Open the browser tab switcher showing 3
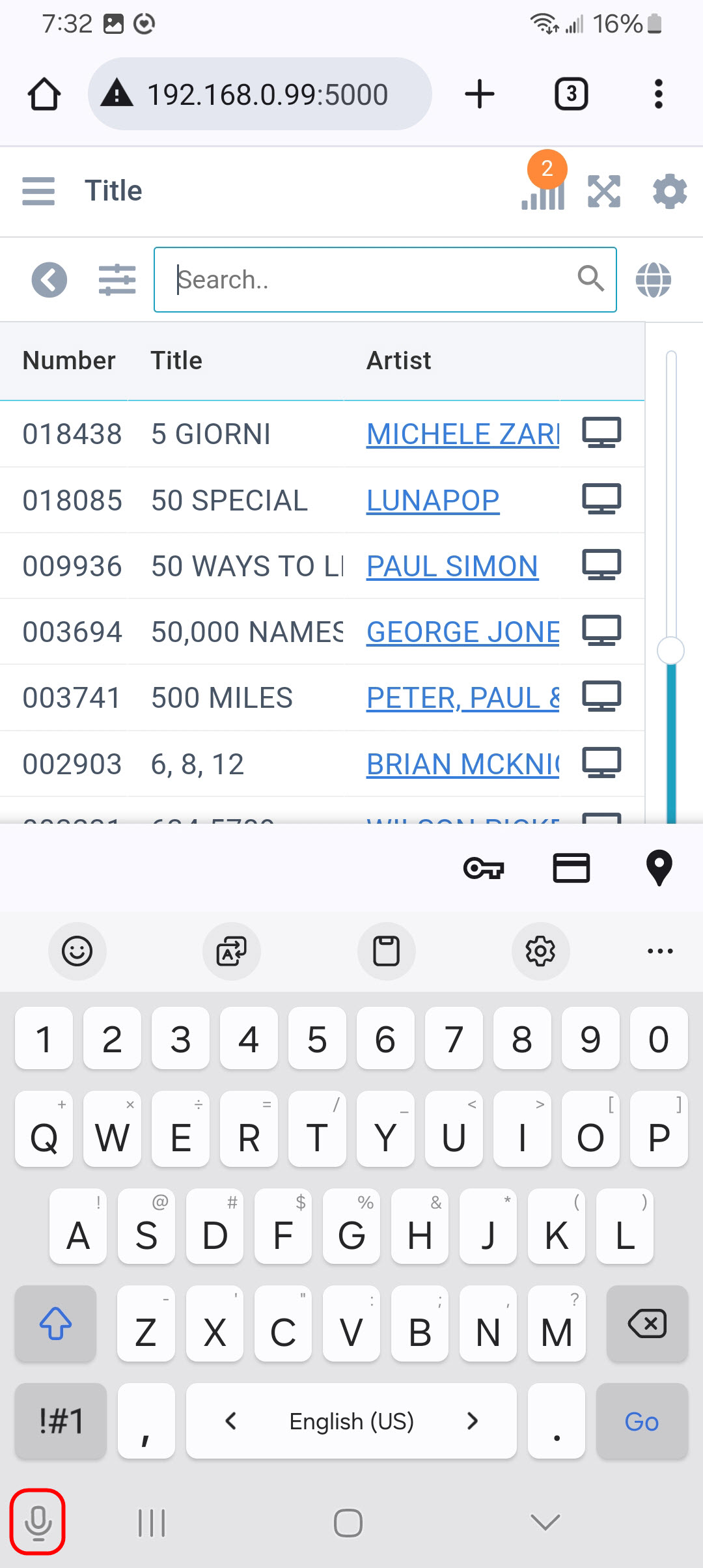The height and width of the screenshot is (1568, 703). (x=572, y=94)
